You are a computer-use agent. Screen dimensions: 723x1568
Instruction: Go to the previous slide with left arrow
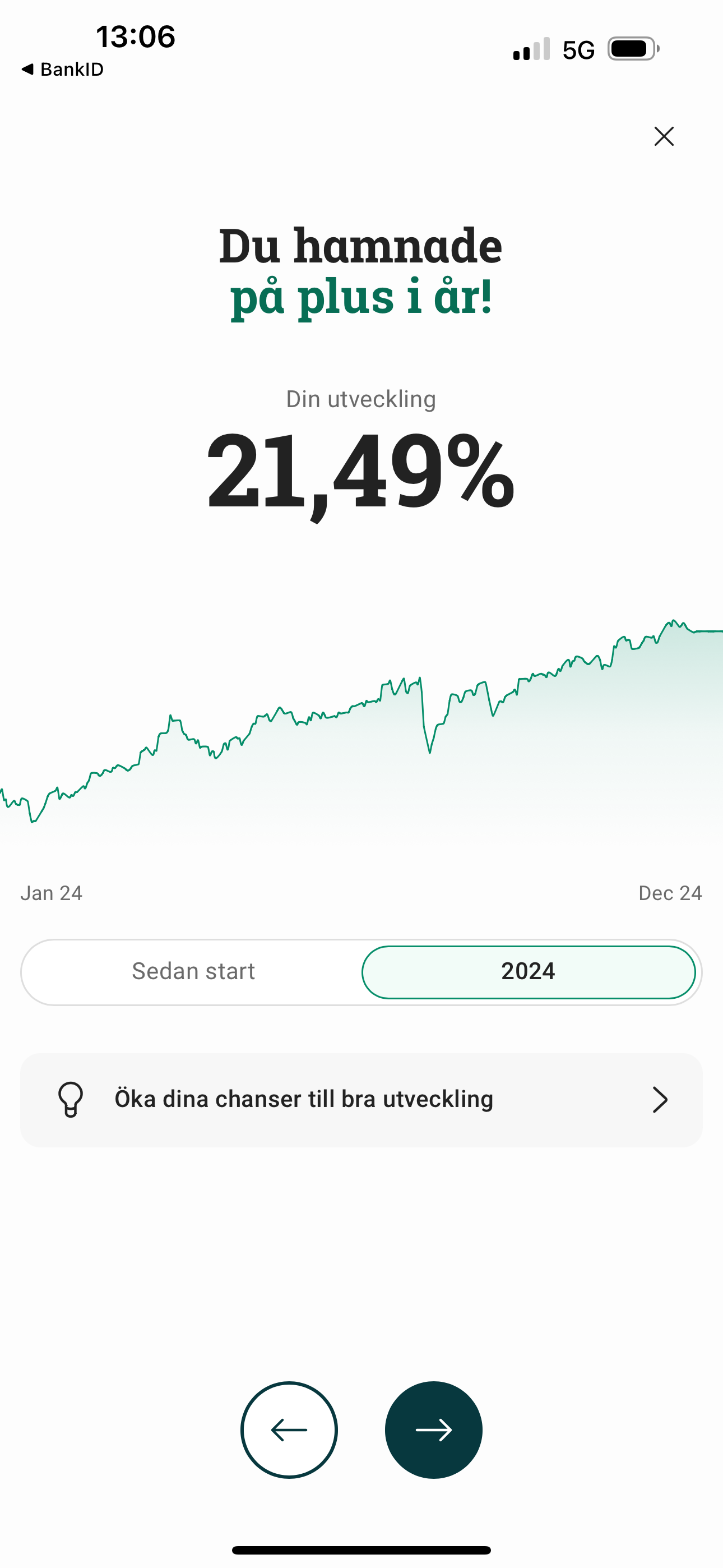point(289,1430)
